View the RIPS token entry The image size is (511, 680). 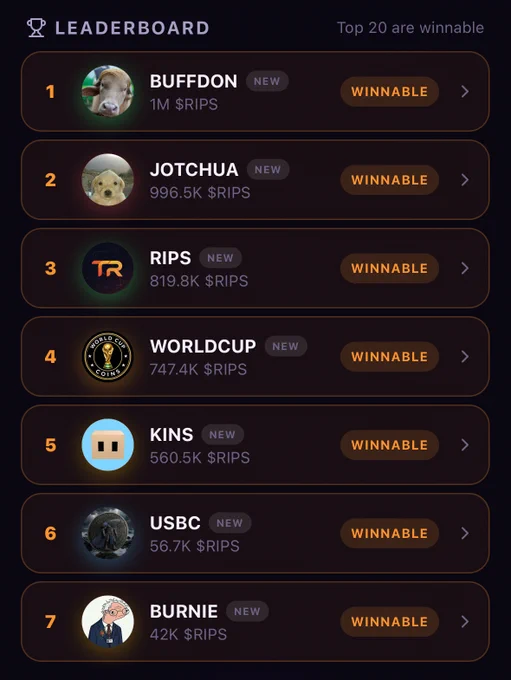(255, 268)
